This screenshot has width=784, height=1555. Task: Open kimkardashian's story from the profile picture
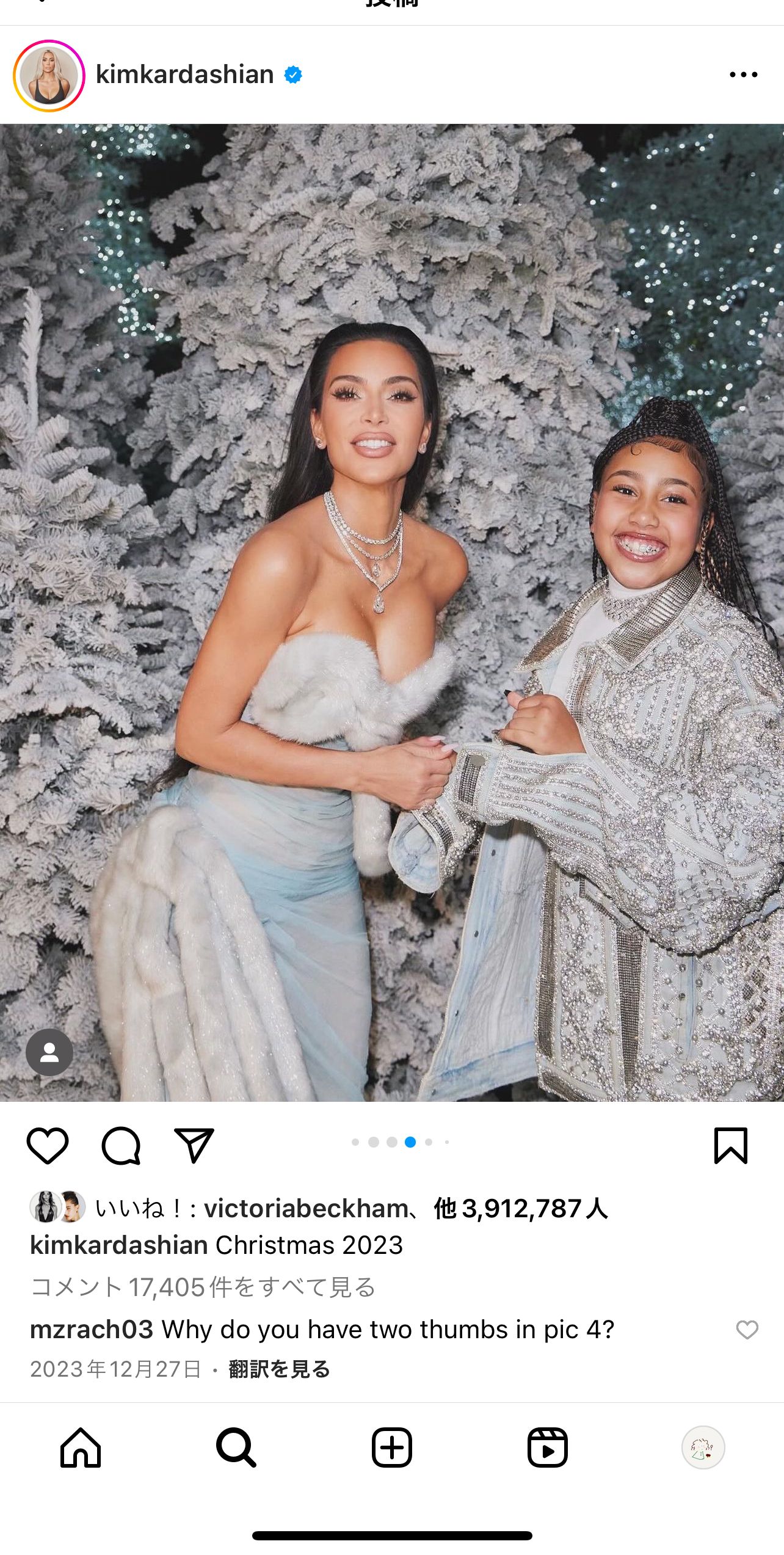[x=49, y=75]
